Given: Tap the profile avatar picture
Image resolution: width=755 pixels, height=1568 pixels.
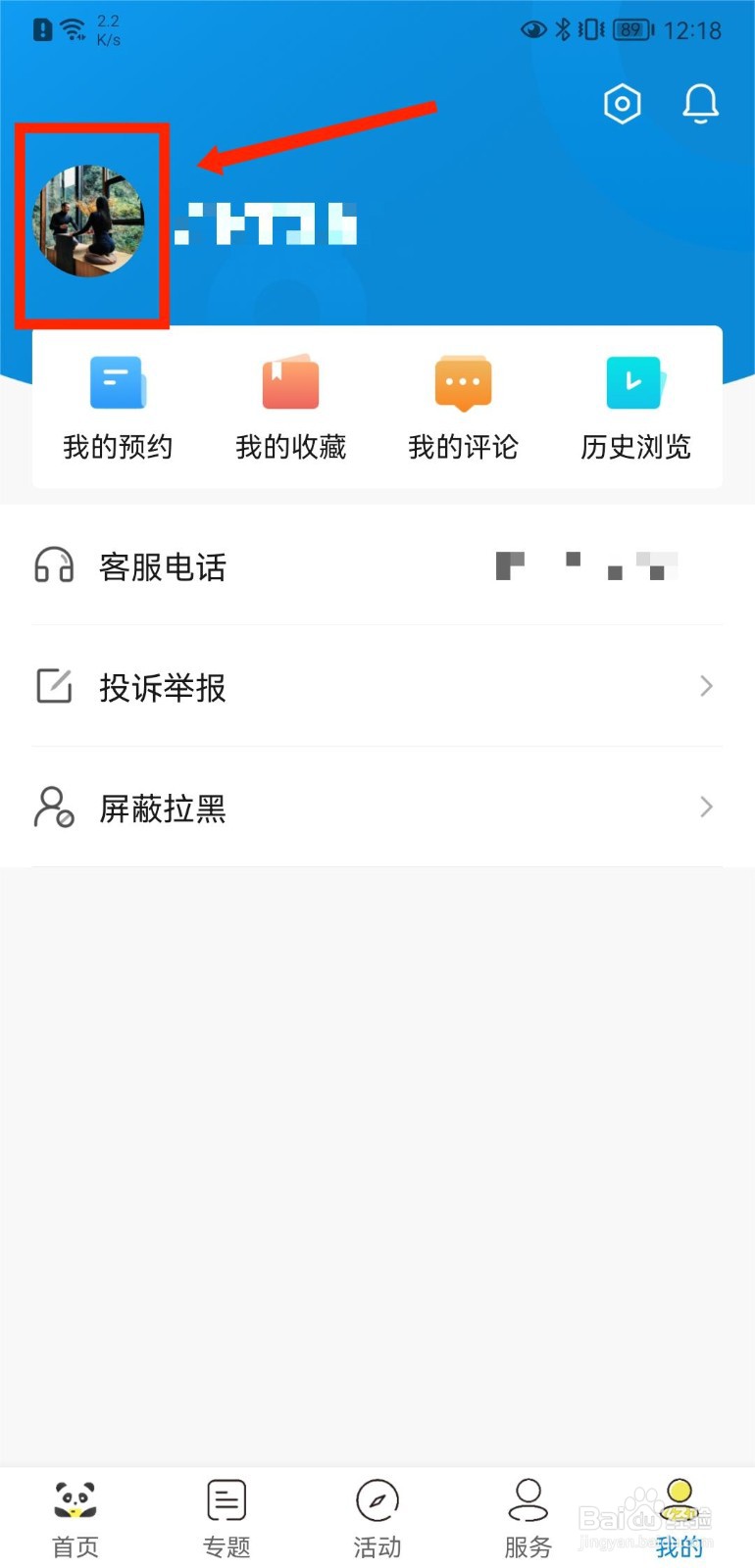Looking at the screenshot, I should click(89, 221).
